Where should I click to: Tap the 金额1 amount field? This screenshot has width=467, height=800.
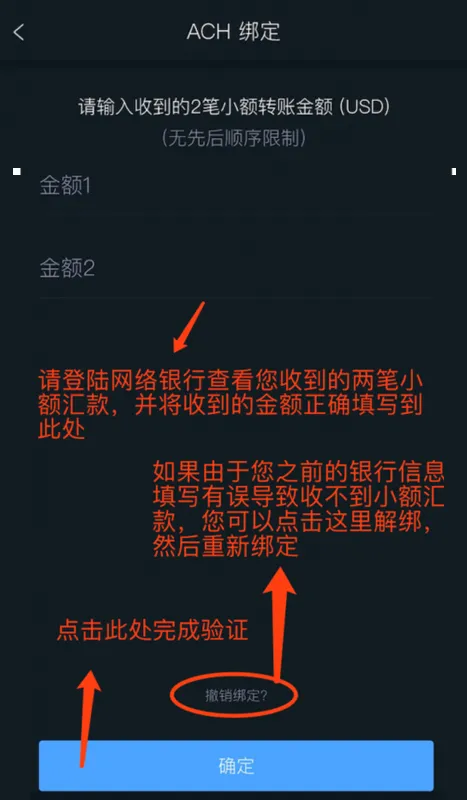click(236, 187)
